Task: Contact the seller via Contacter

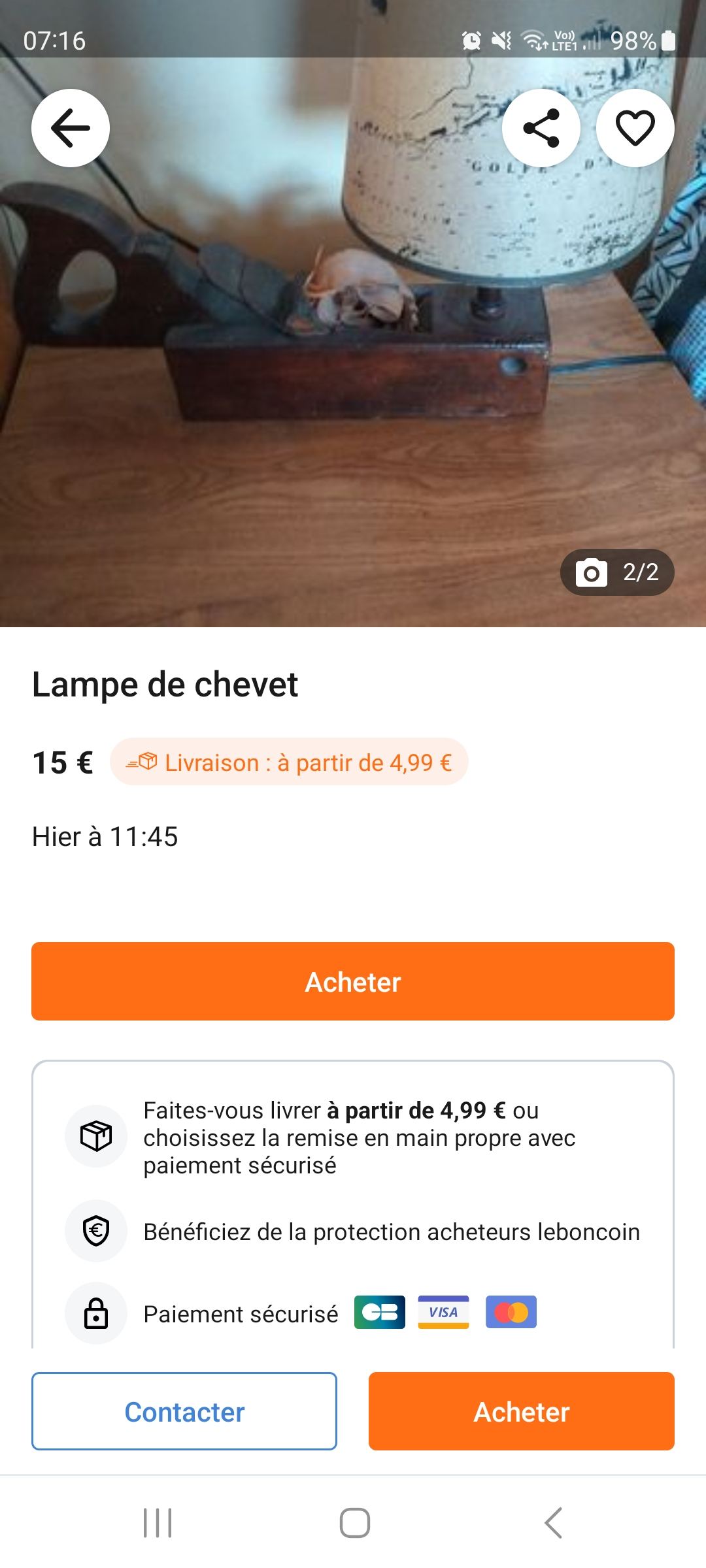Action: 184,1411
